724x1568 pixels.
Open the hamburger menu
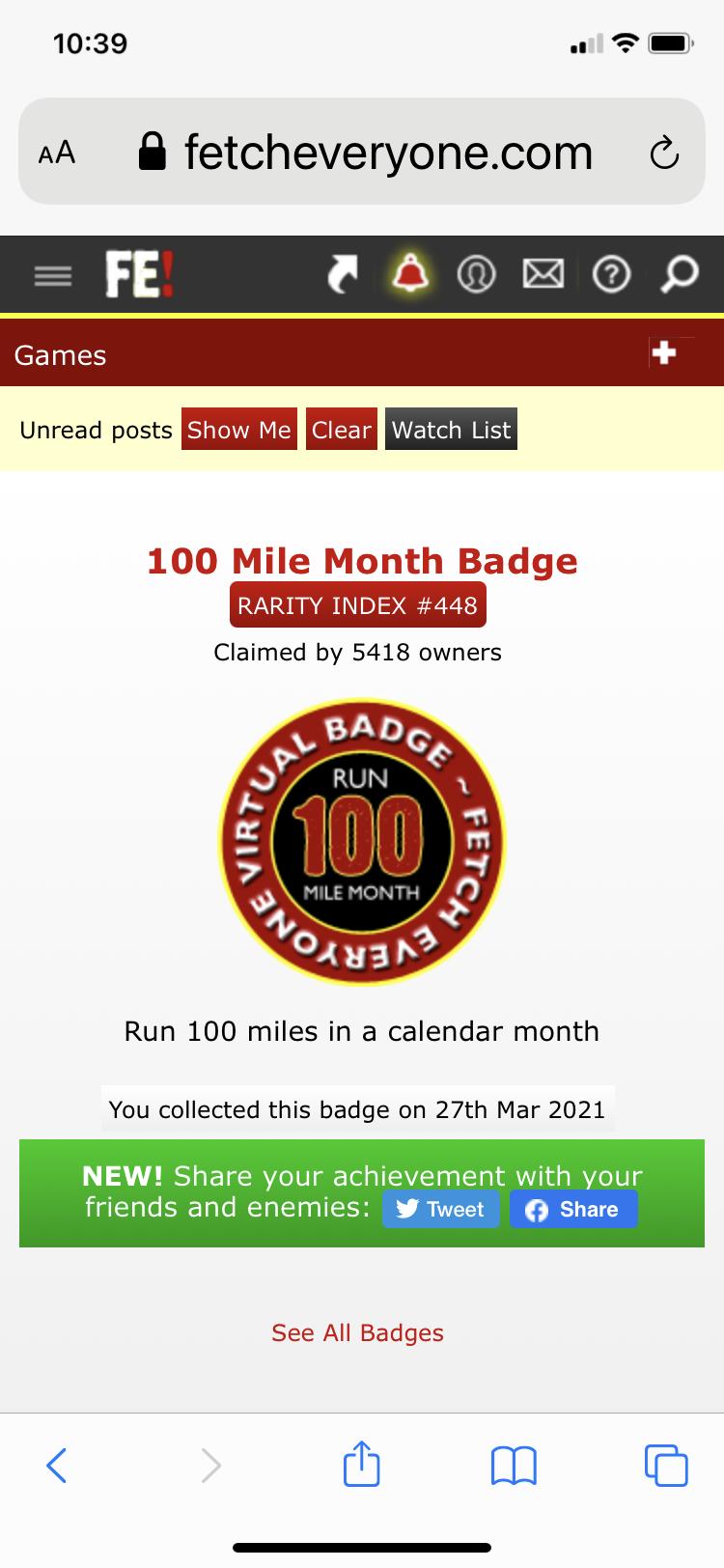click(53, 276)
